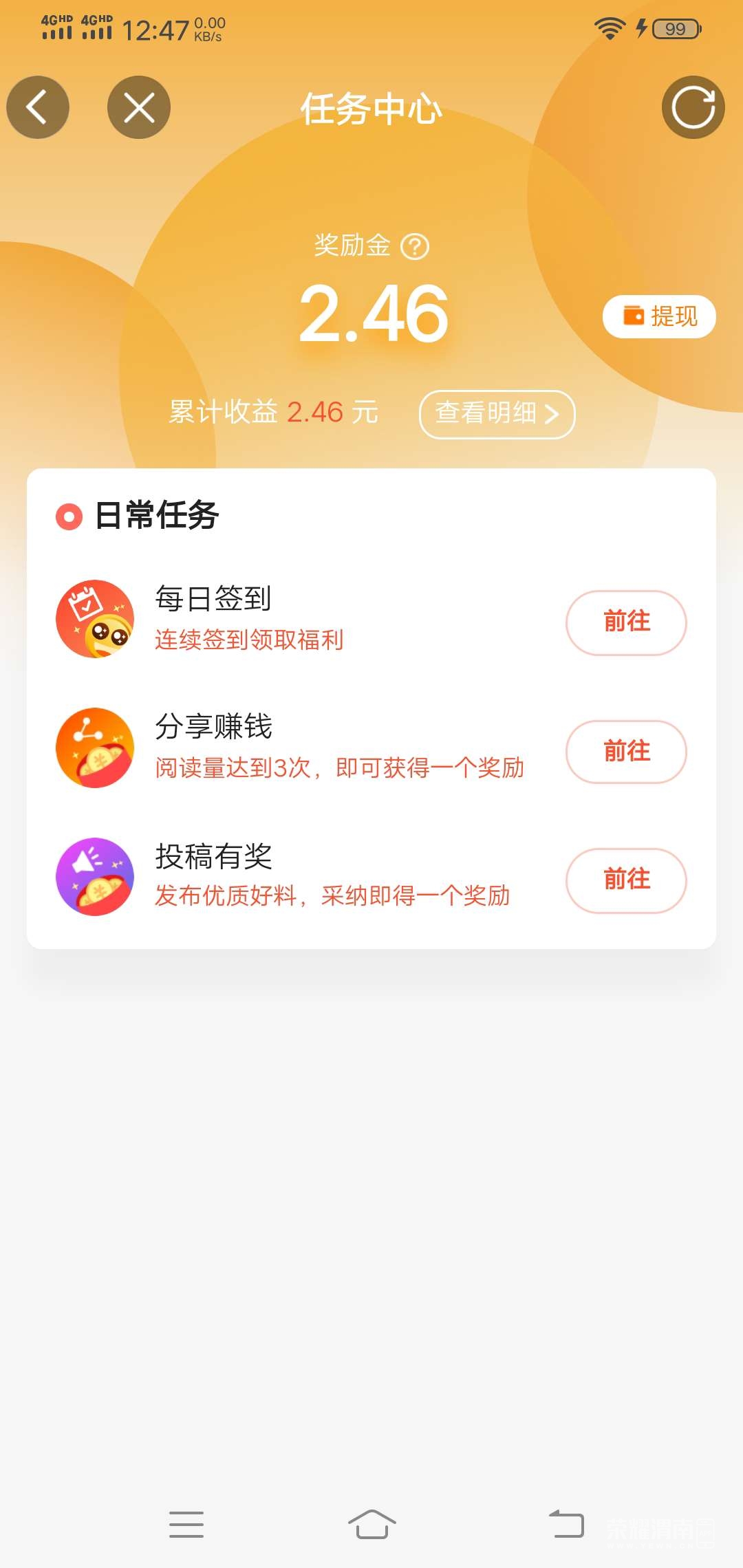
Task: Close the task center page
Action: (x=139, y=107)
